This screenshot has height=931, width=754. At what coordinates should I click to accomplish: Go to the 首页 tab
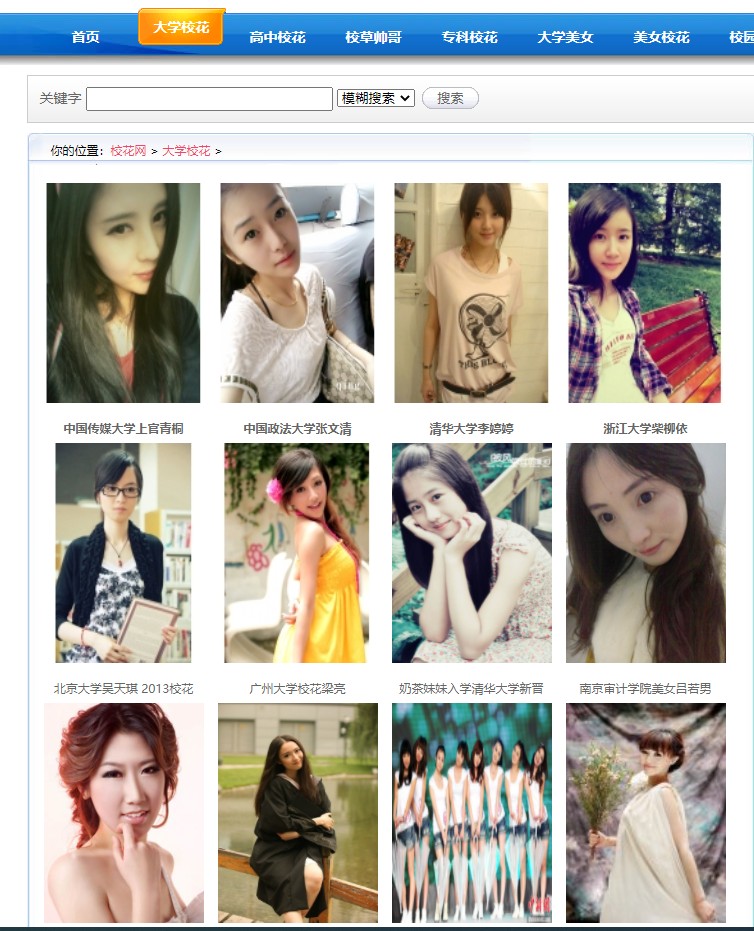pyautogui.click(x=86, y=38)
